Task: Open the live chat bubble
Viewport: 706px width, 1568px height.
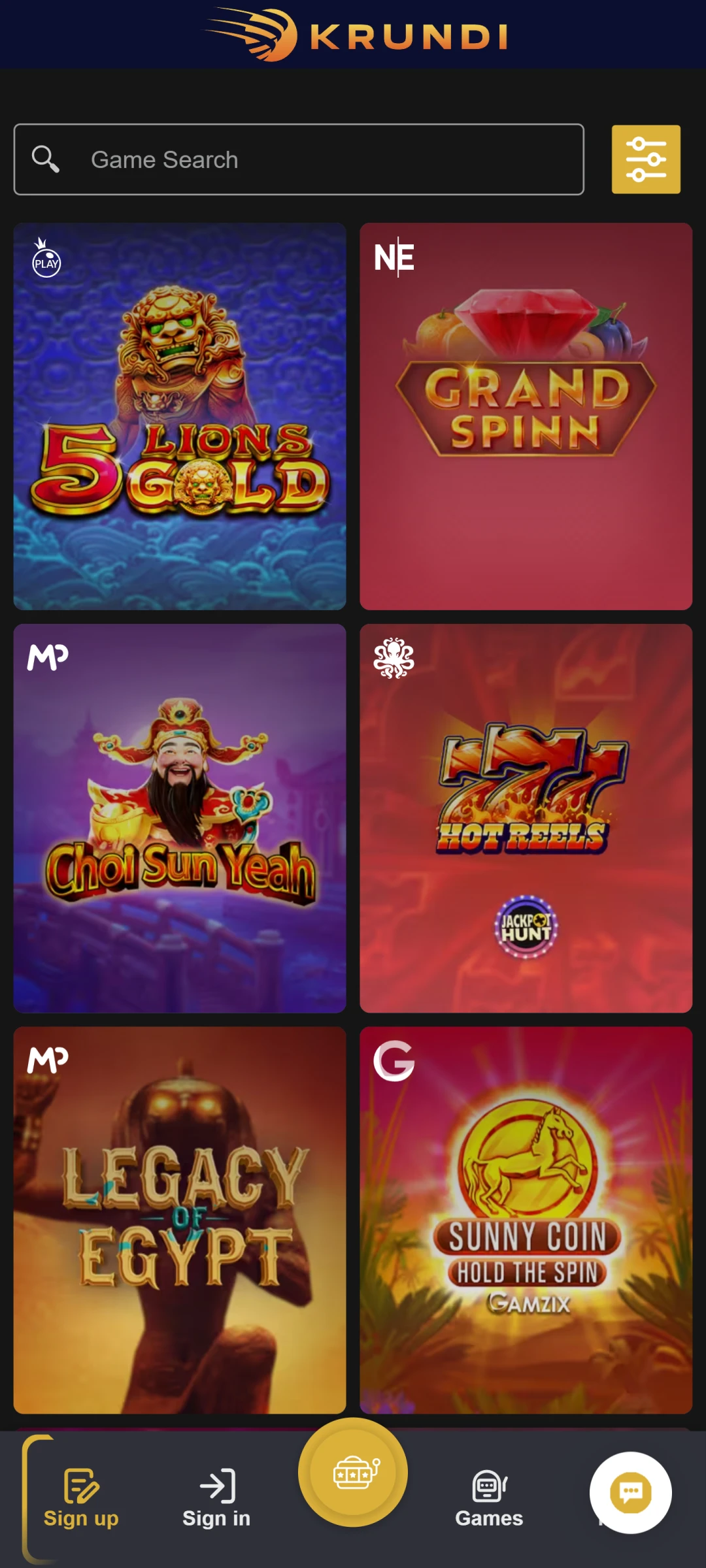Action: [x=630, y=1492]
